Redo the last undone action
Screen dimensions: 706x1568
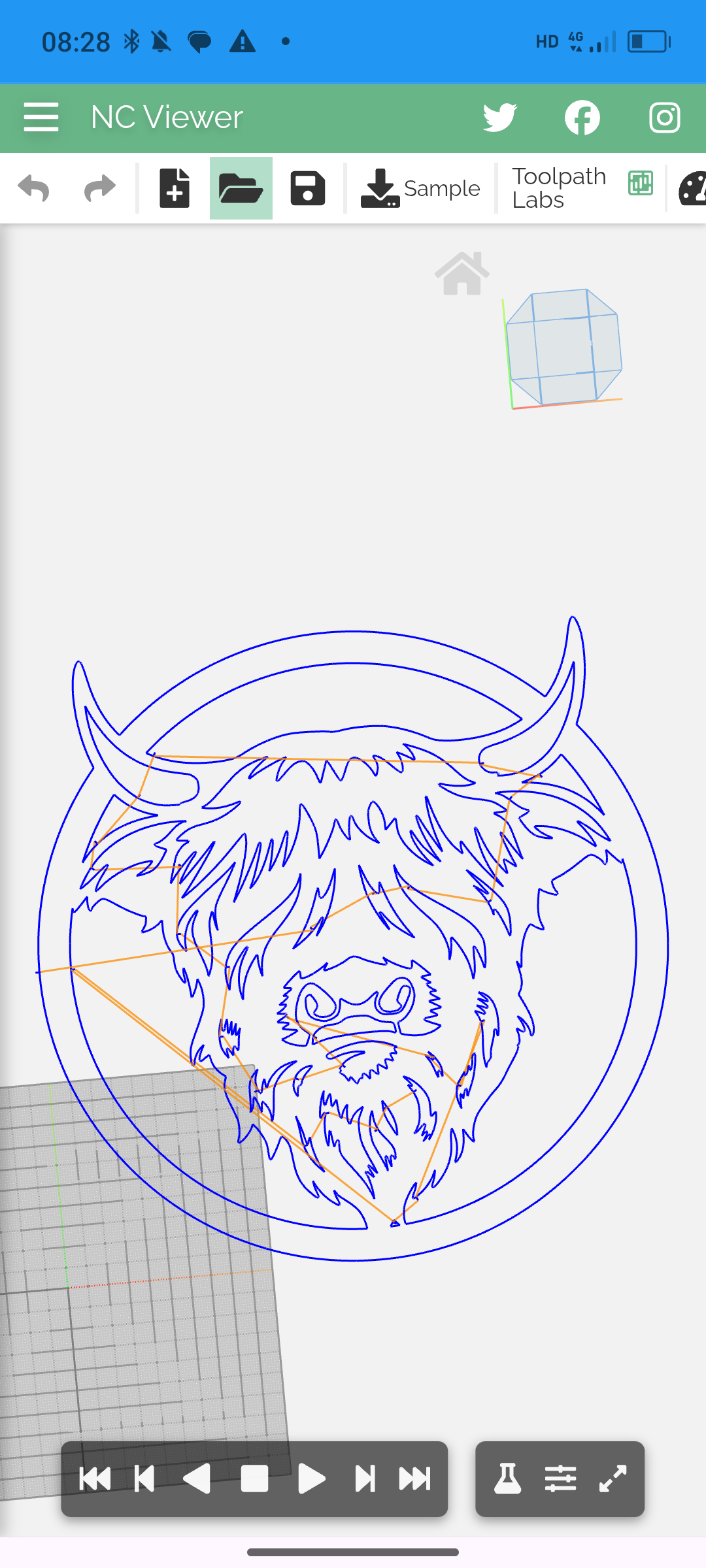click(x=99, y=189)
